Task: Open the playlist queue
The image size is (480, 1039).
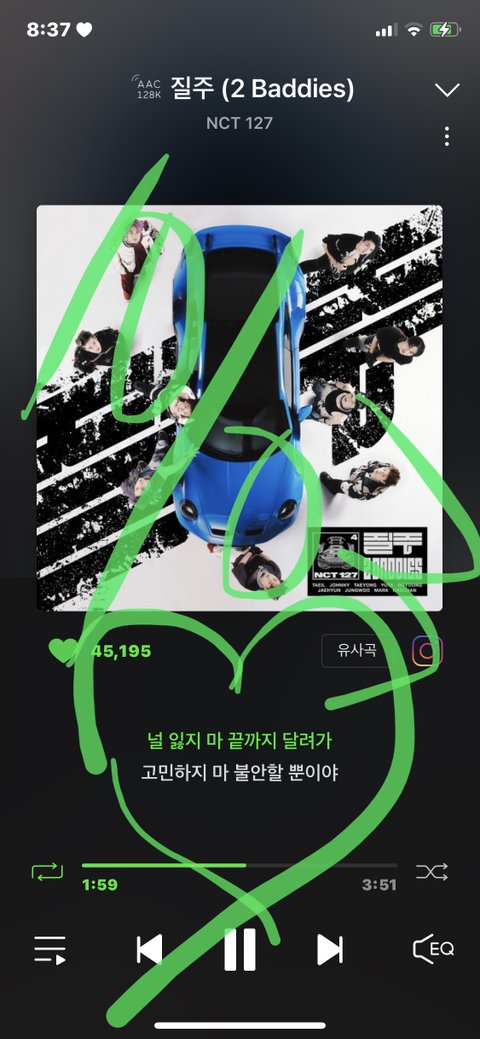Action: pos(50,950)
